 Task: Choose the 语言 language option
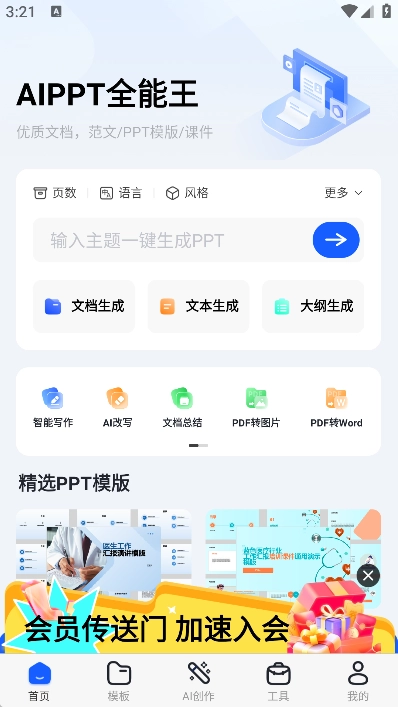pyautogui.click(x=121, y=193)
